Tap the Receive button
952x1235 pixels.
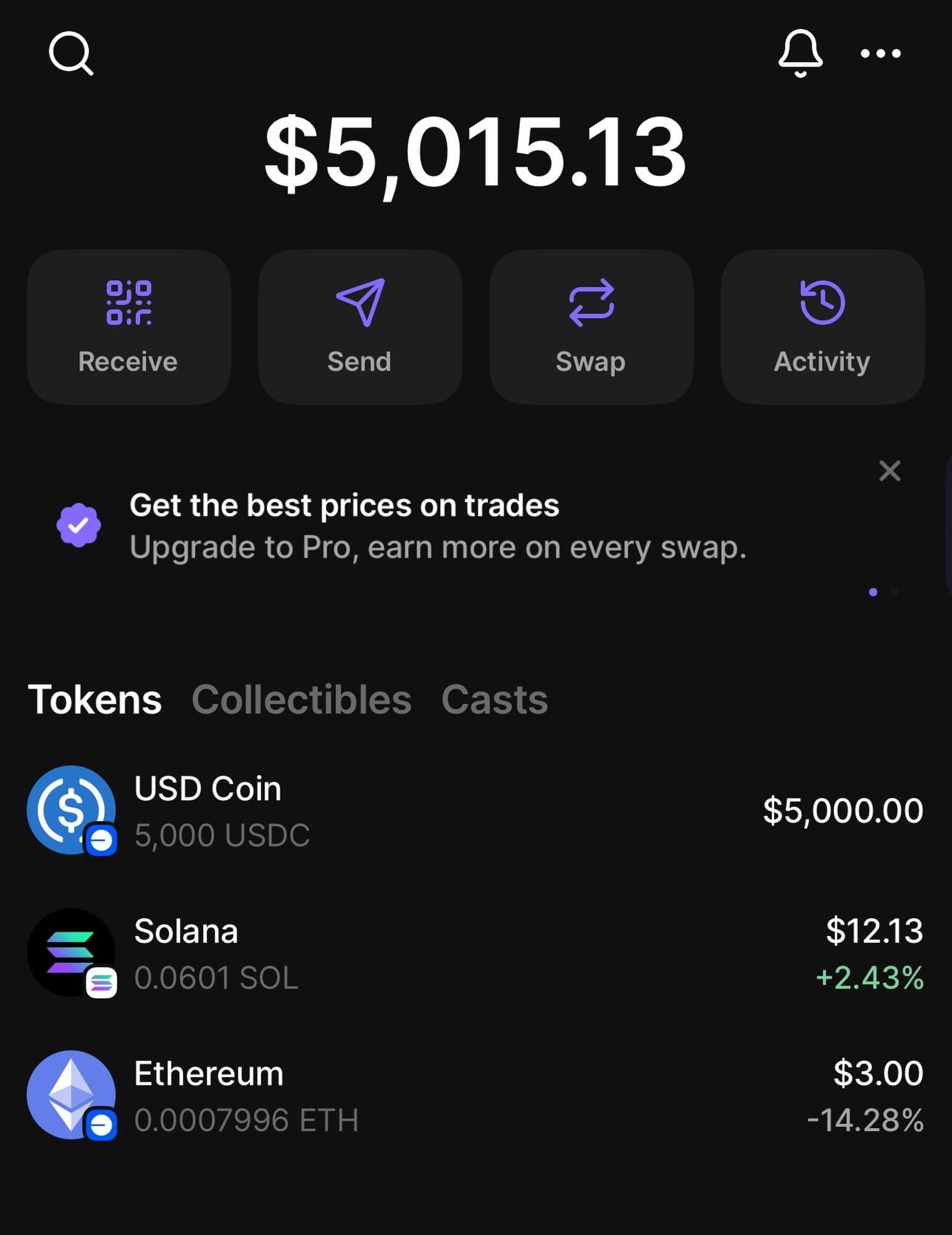pos(128,327)
